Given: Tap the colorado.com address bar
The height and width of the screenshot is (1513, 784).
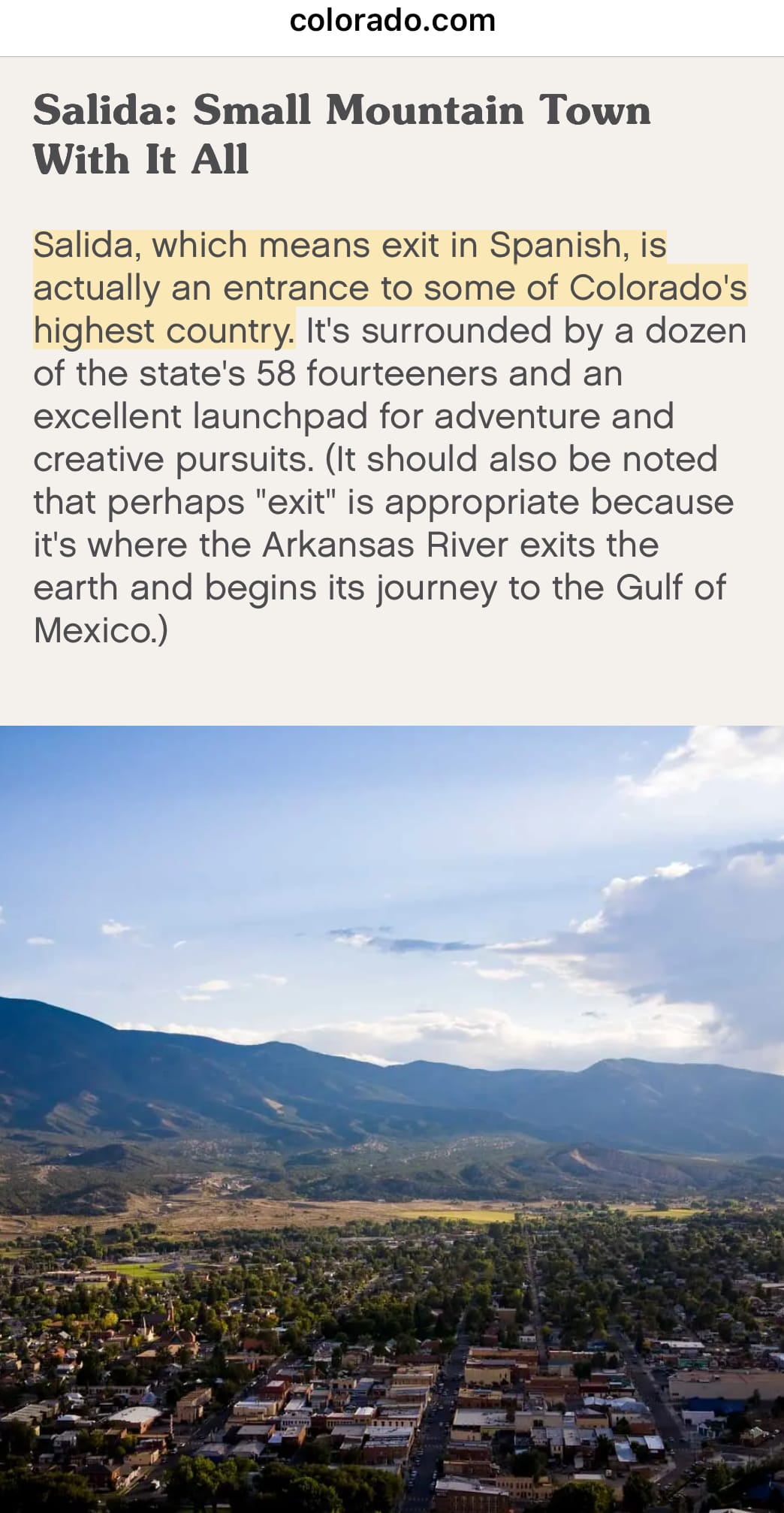Looking at the screenshot, I should (x=392, y=21).
